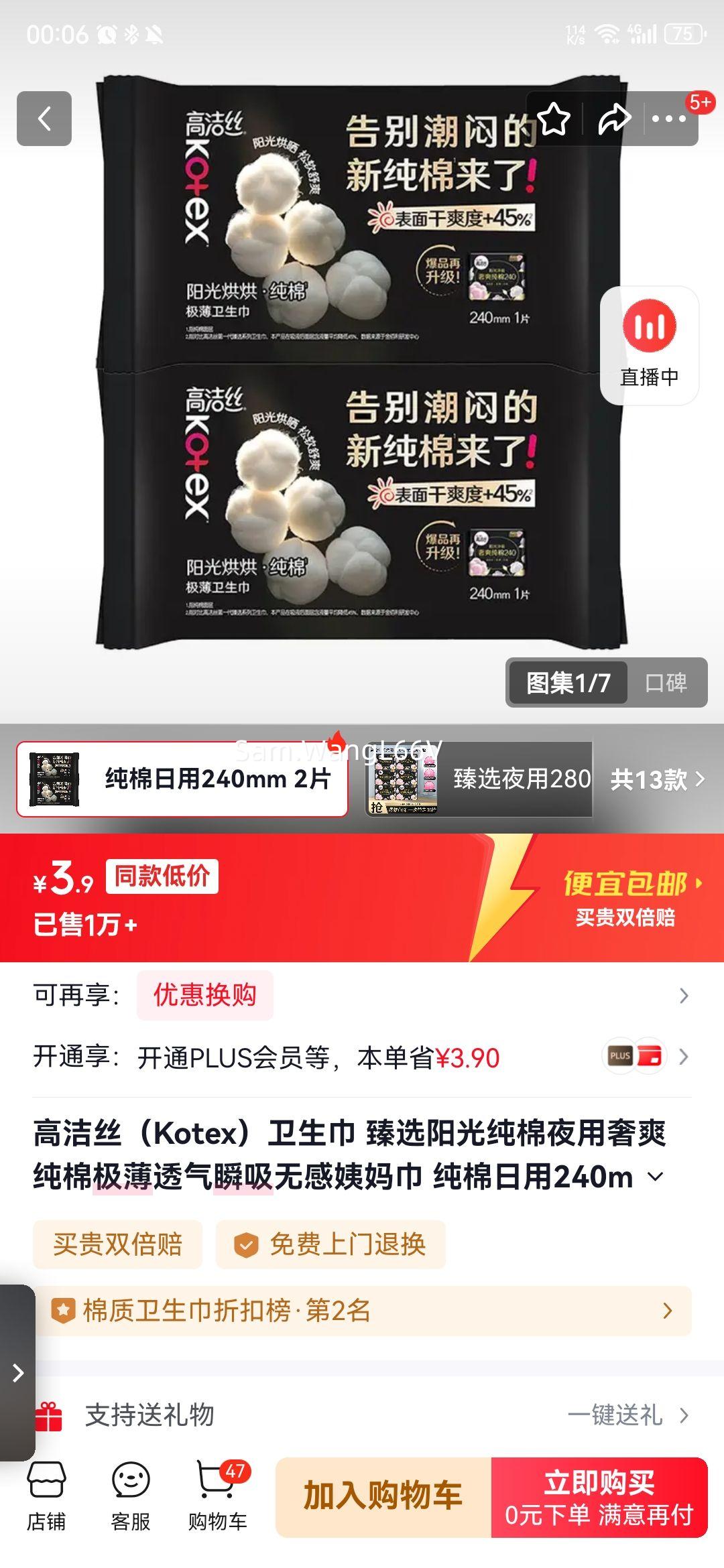Toggle the favorite star on this product
This screenshot has width=724, height=1568.
coord(554,118)
